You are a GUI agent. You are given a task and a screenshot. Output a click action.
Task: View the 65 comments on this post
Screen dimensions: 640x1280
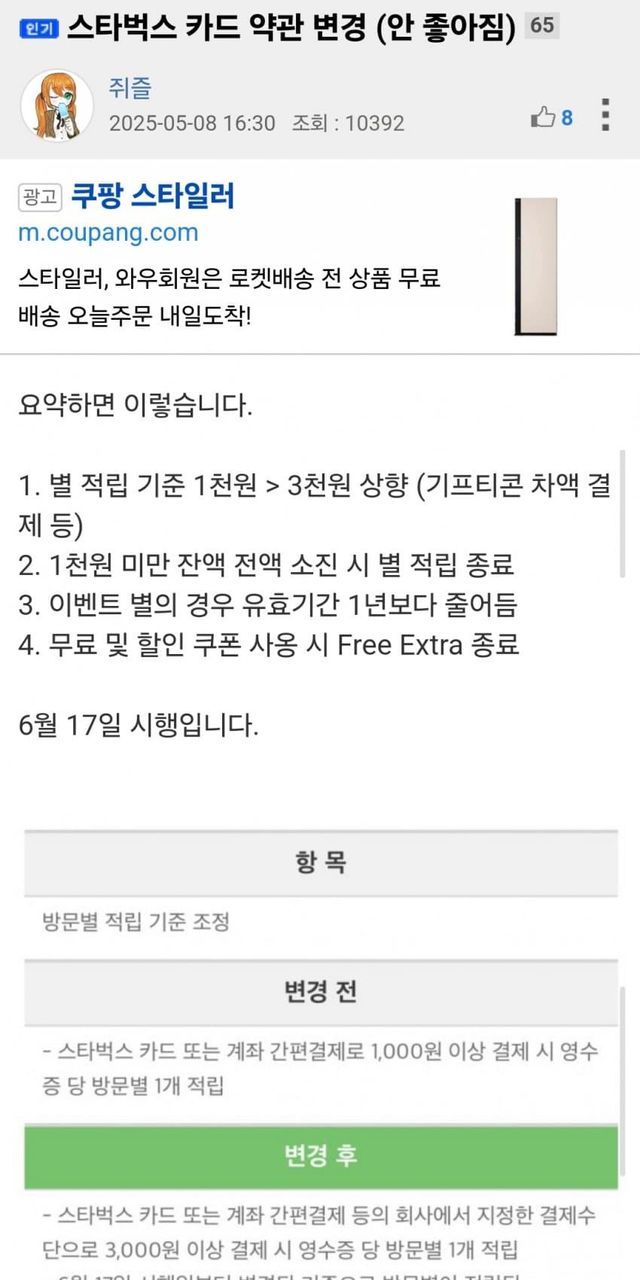point(542,26)
